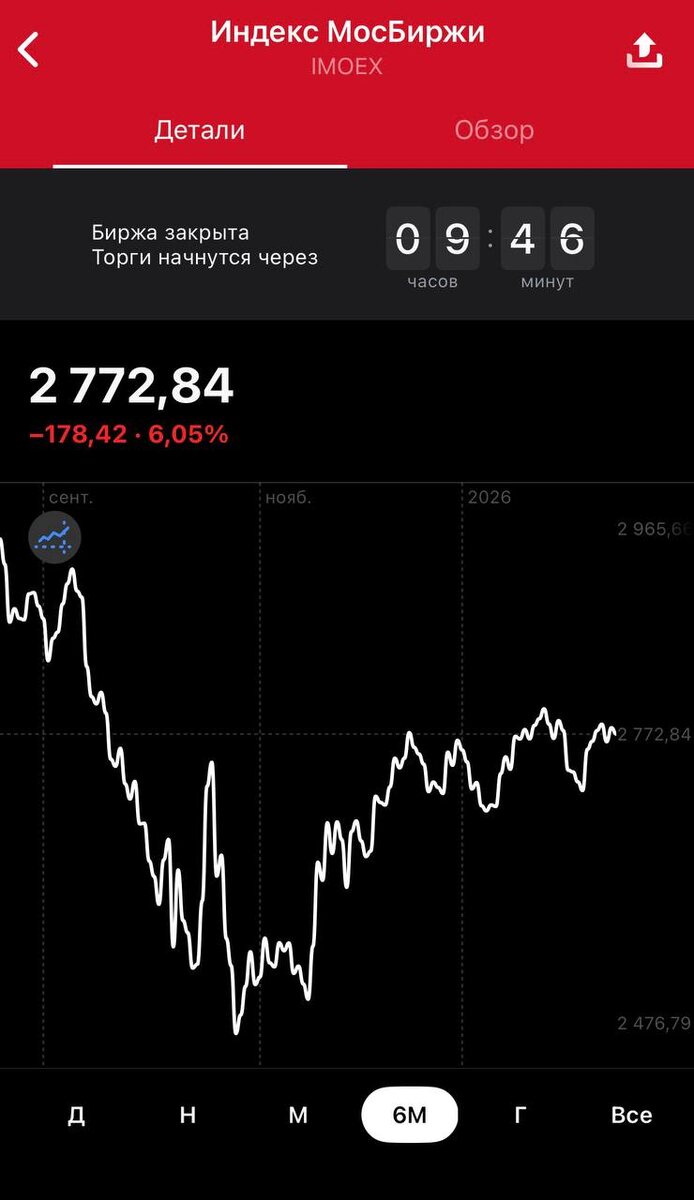Toggle the chart type icon
This screenshot has height=1200, width=694.
click(x=55, y=538)
